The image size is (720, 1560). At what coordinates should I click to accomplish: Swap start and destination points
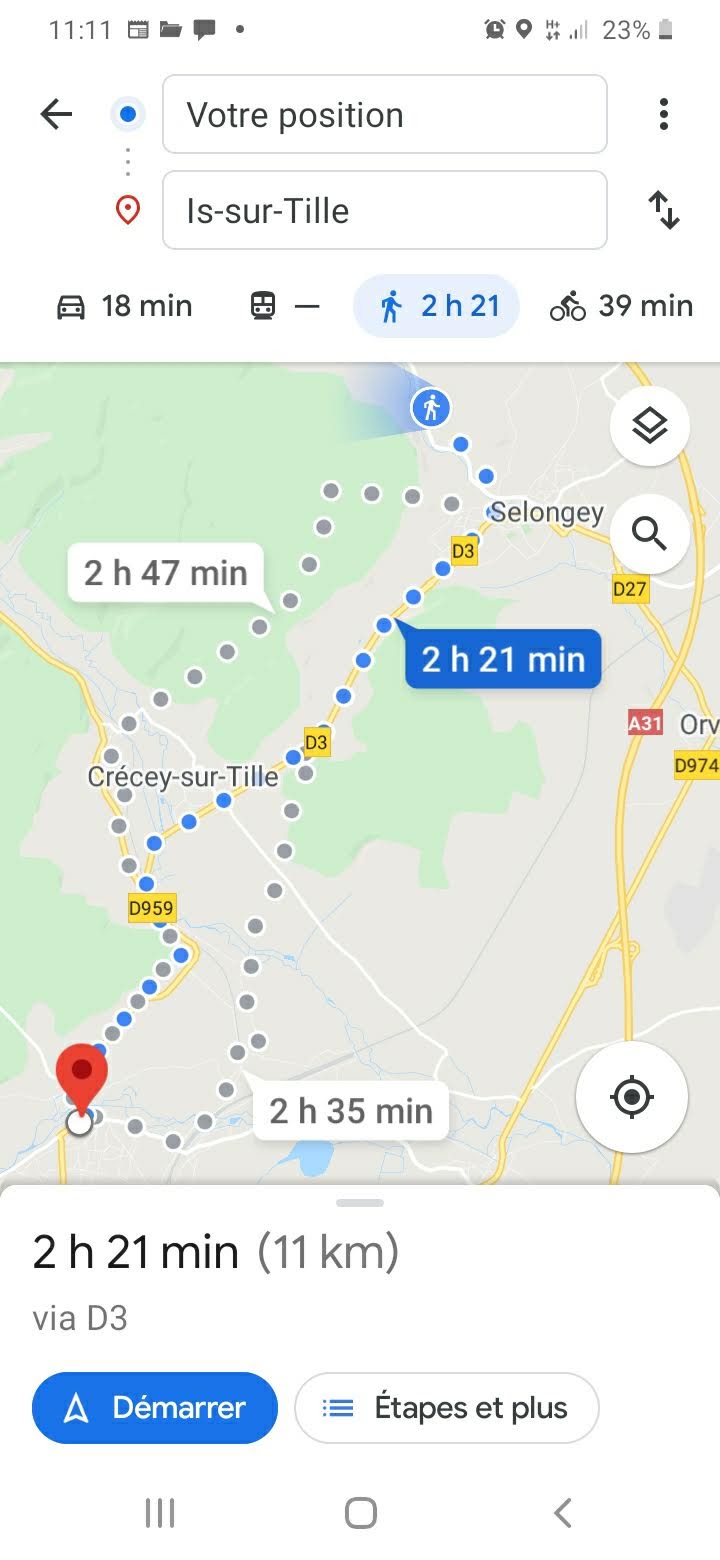[x=663, y=211]
